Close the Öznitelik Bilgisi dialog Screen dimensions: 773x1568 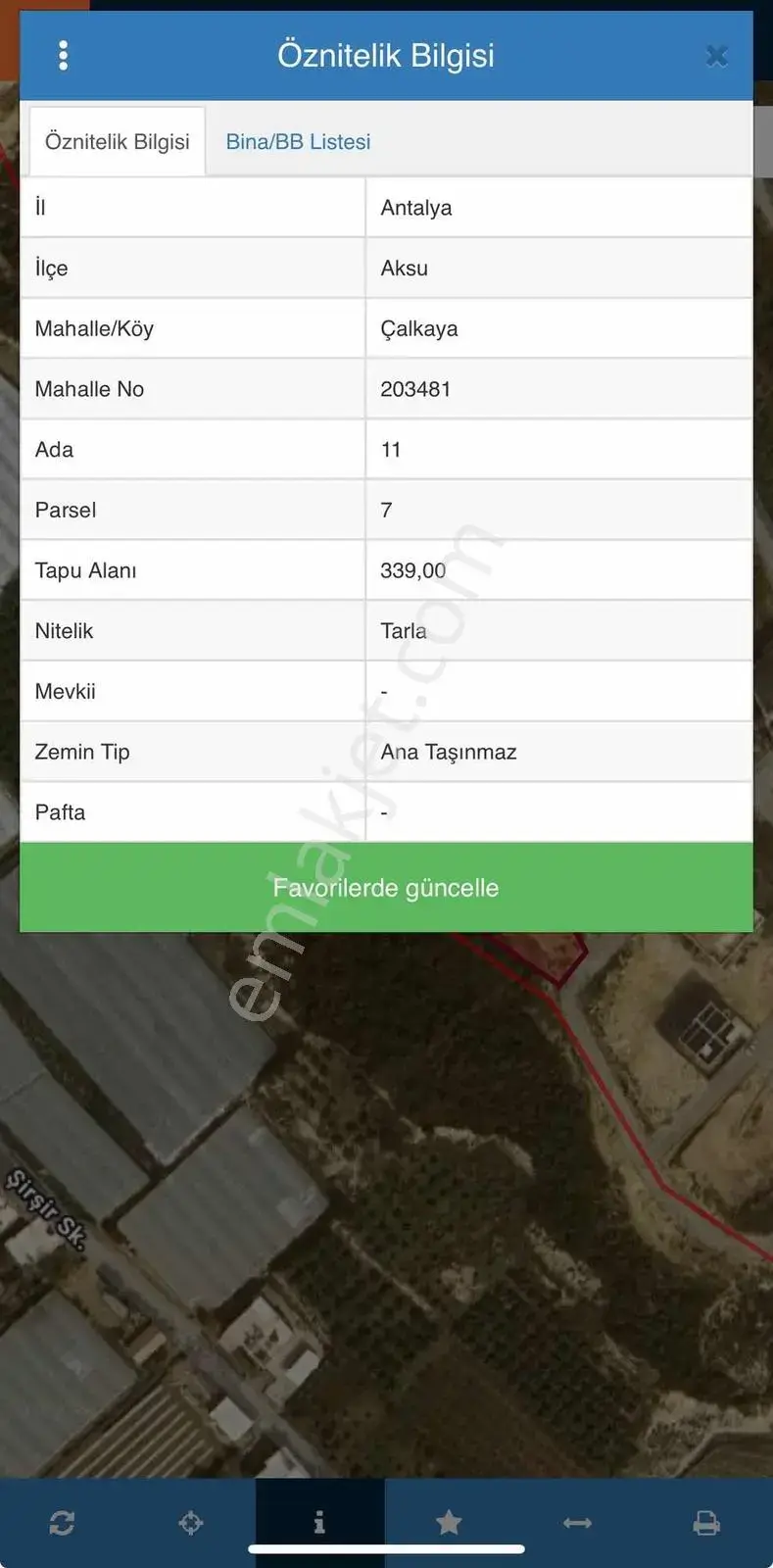[716, 56]
